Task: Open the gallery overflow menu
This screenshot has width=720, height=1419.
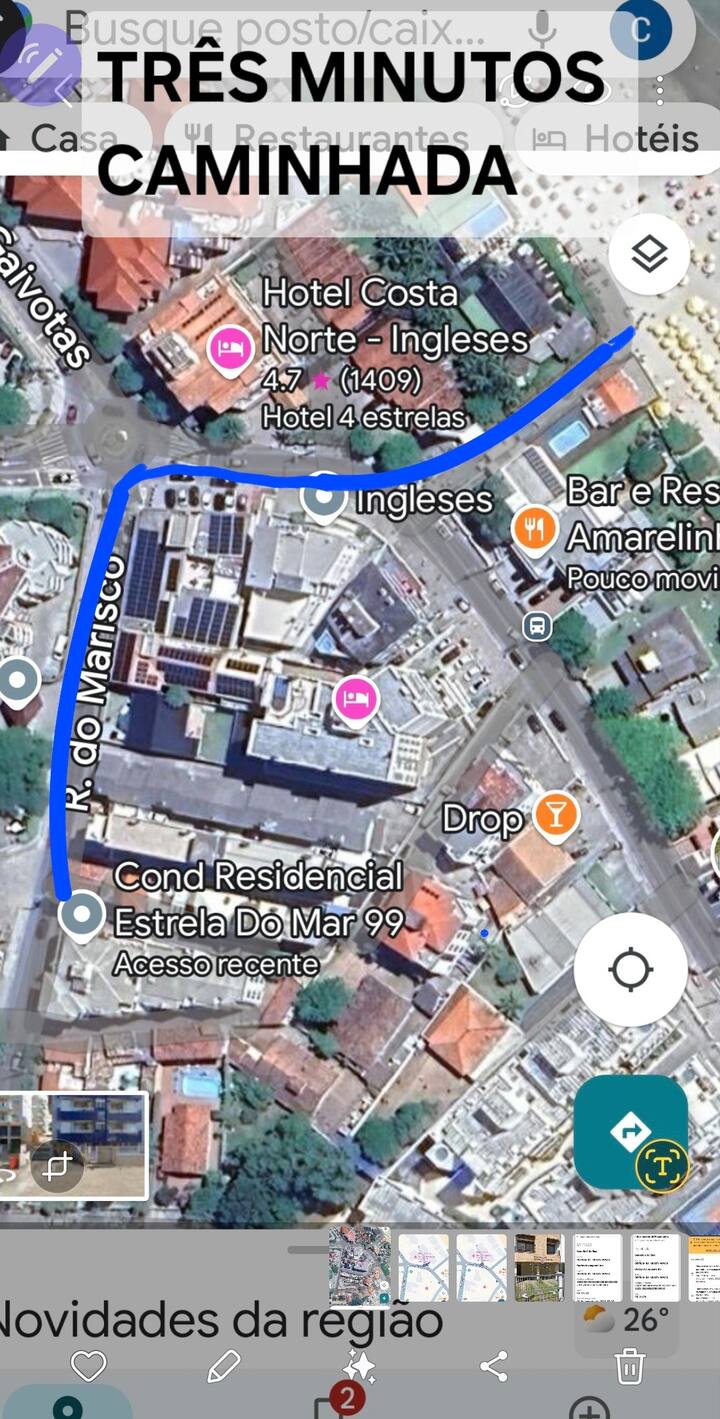Action: (x=660, y=91)
